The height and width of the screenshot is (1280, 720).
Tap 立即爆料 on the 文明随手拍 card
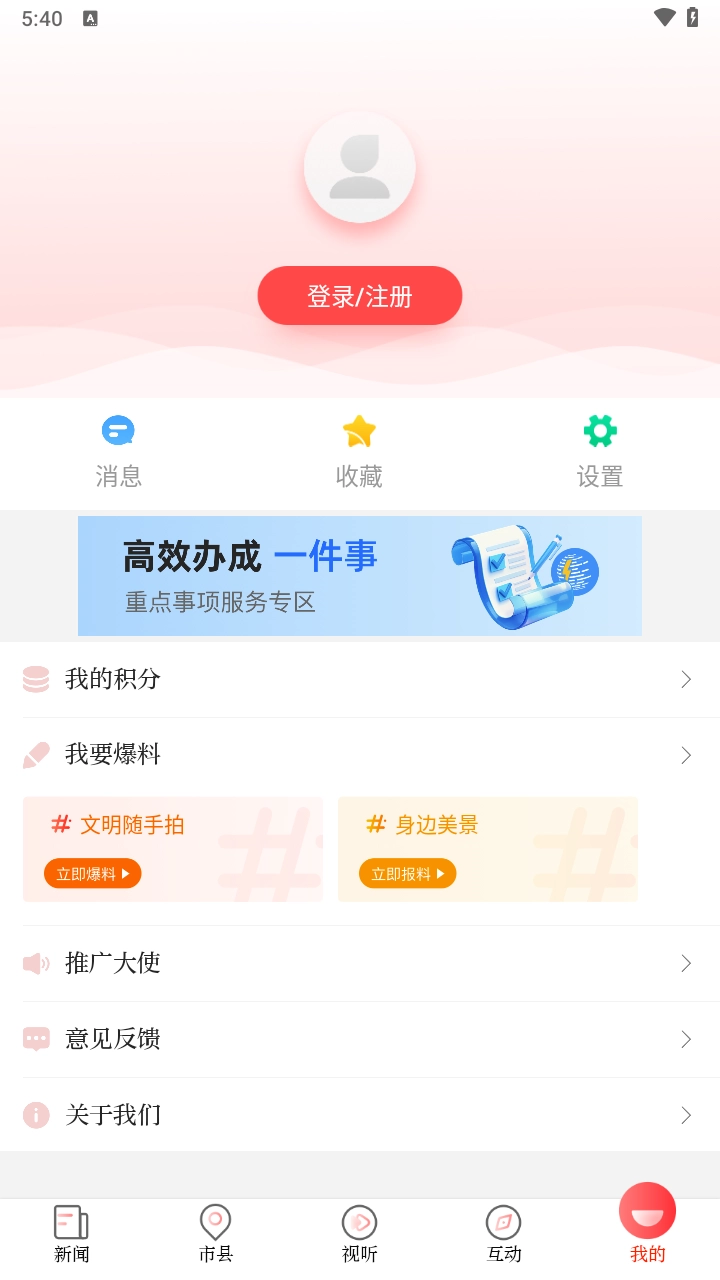93,874
